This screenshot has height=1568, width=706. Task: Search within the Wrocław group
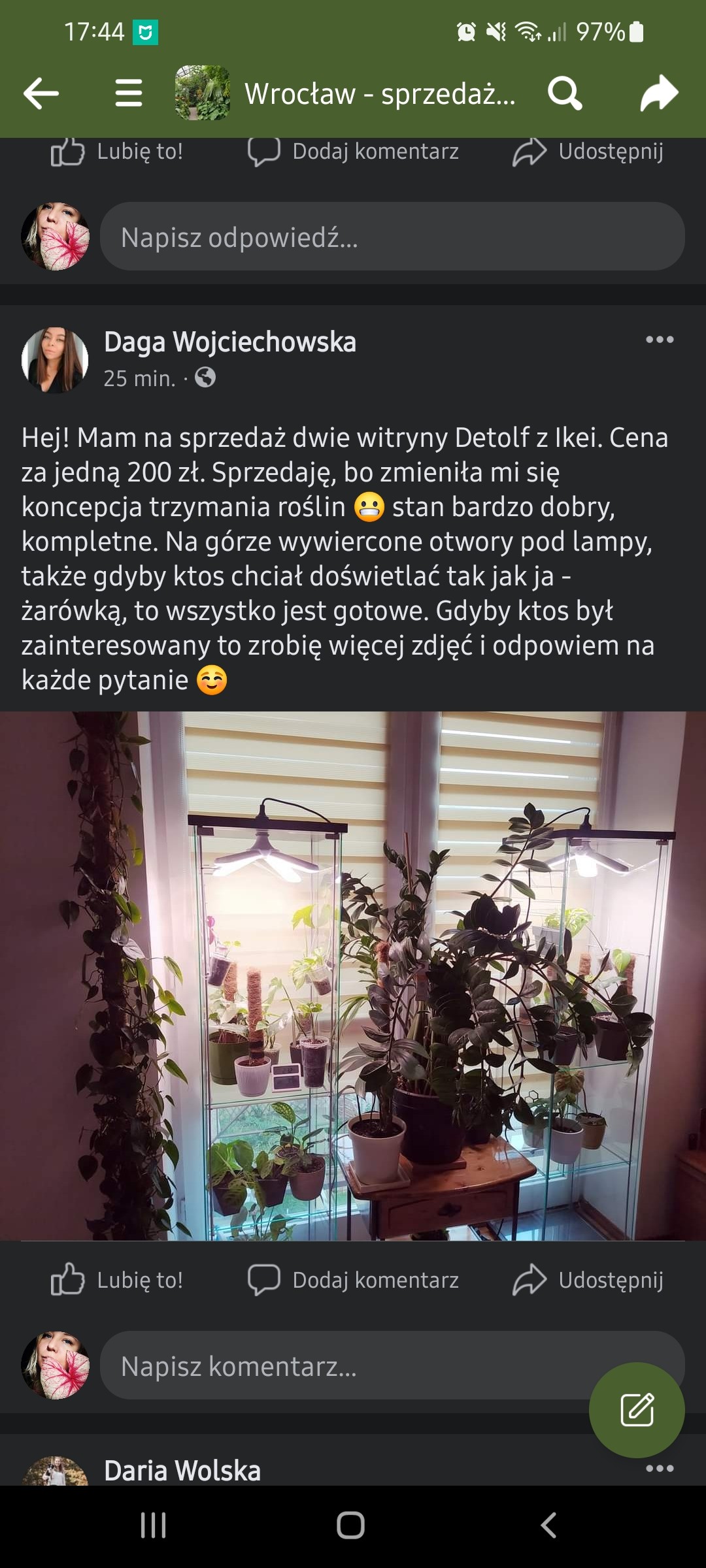[x=565, y=93]
